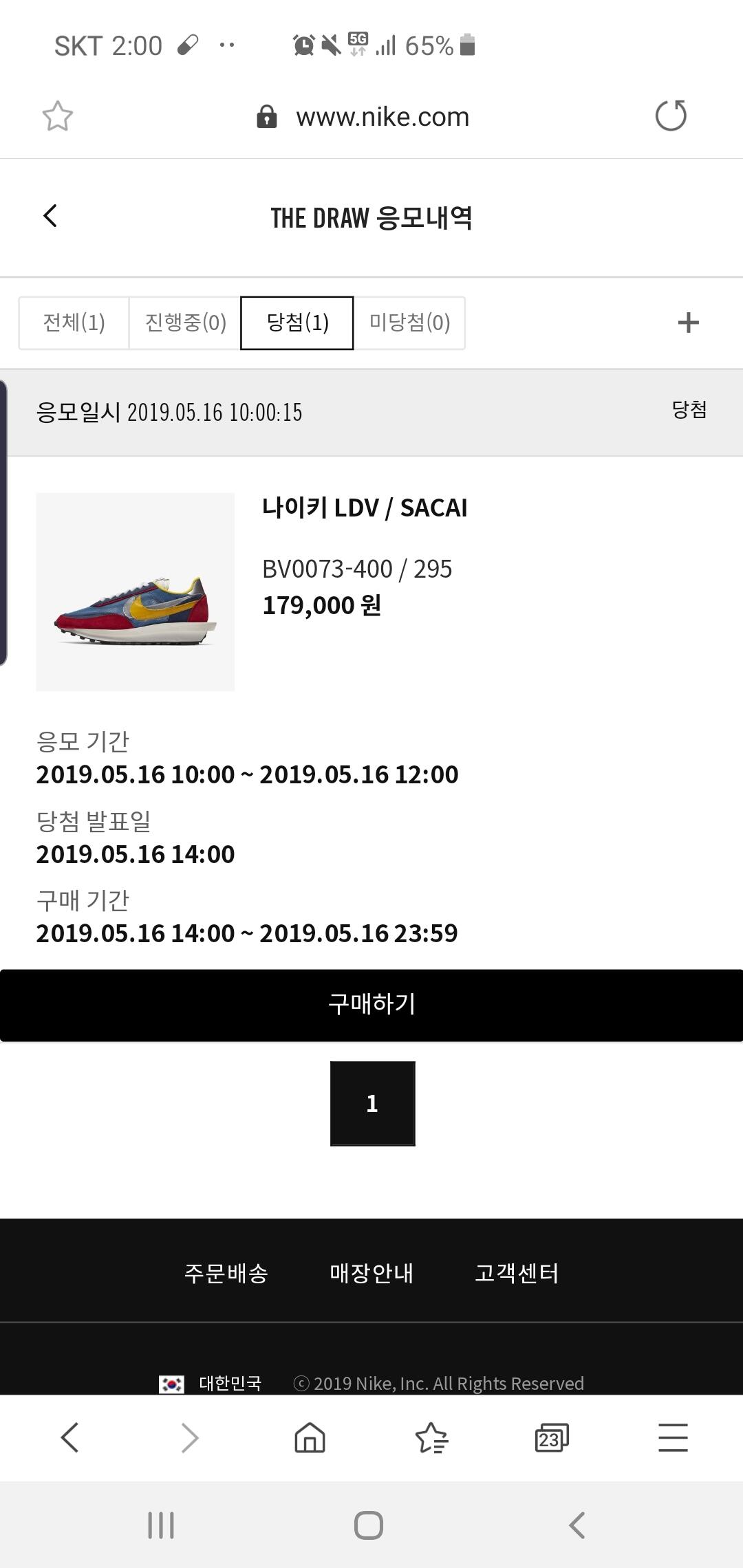The height and width of the screenshot is (1568, 743).
Task: Open the browser home page
Action: point(310,1437)
